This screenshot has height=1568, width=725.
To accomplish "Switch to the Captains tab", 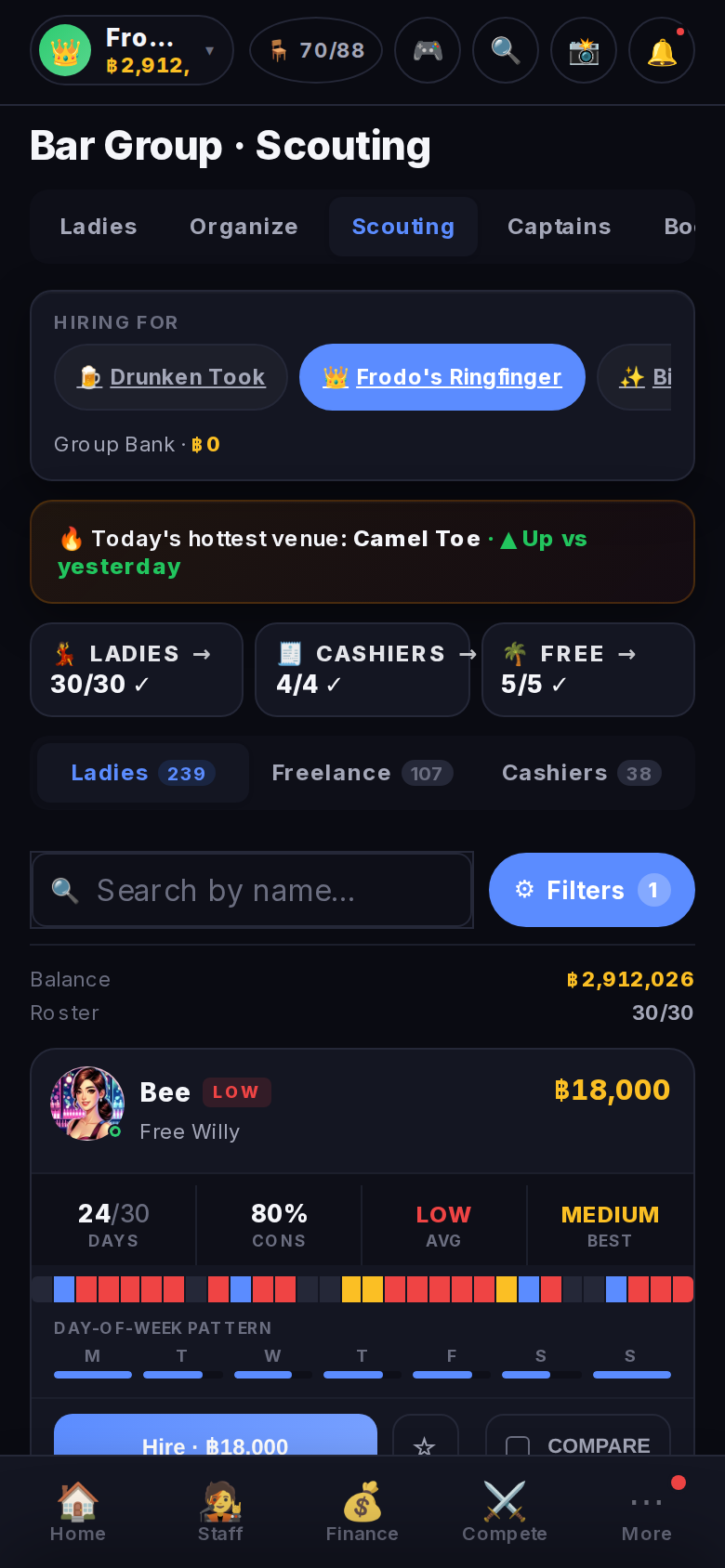I will tap(560, 227).
